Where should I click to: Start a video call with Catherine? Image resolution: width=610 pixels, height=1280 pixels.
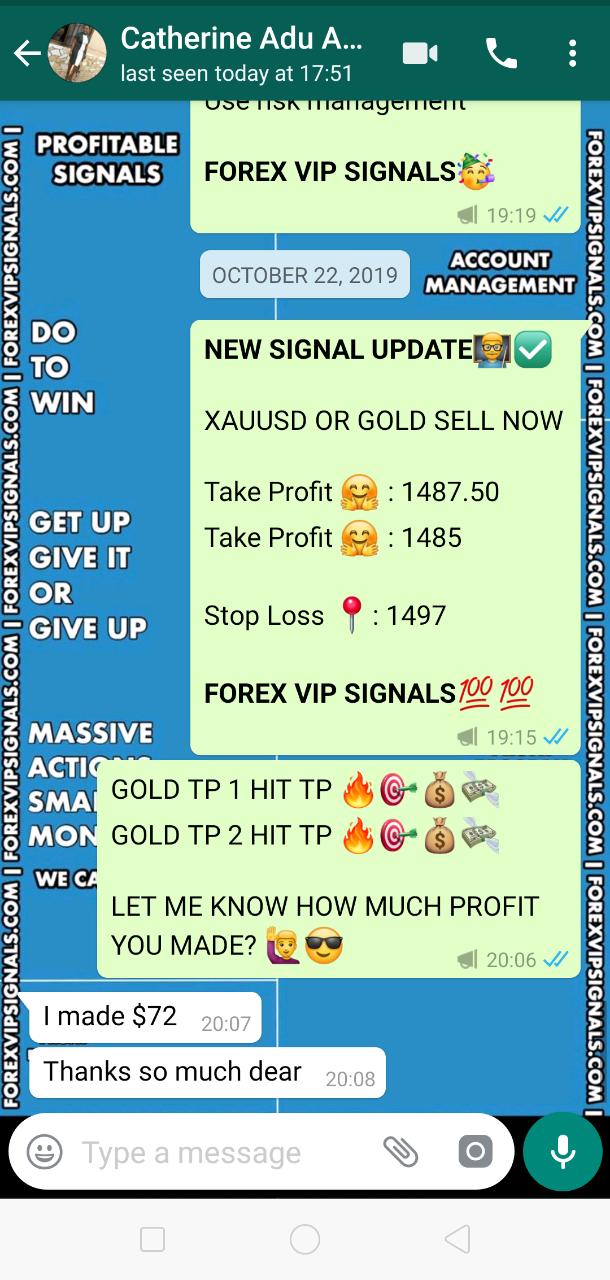coord(420,54)
